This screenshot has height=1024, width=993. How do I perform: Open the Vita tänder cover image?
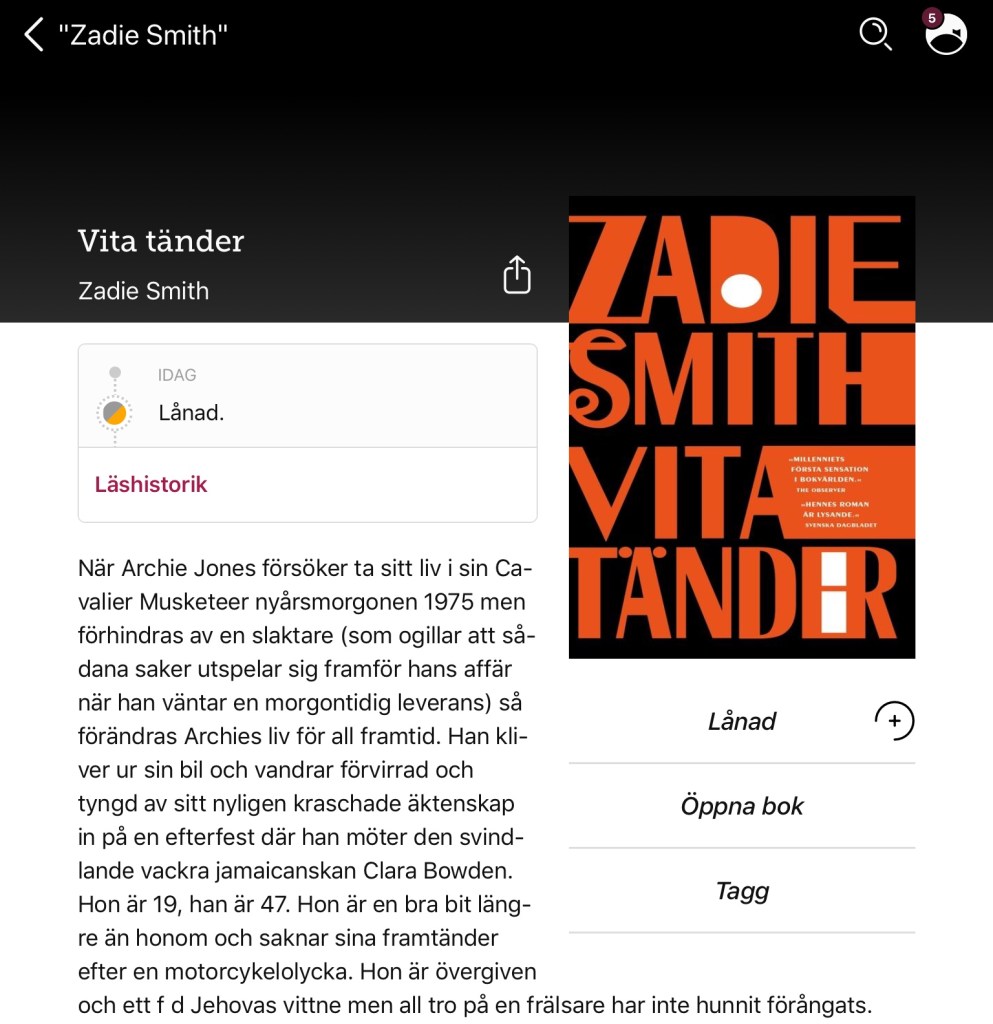coord(742,427)
